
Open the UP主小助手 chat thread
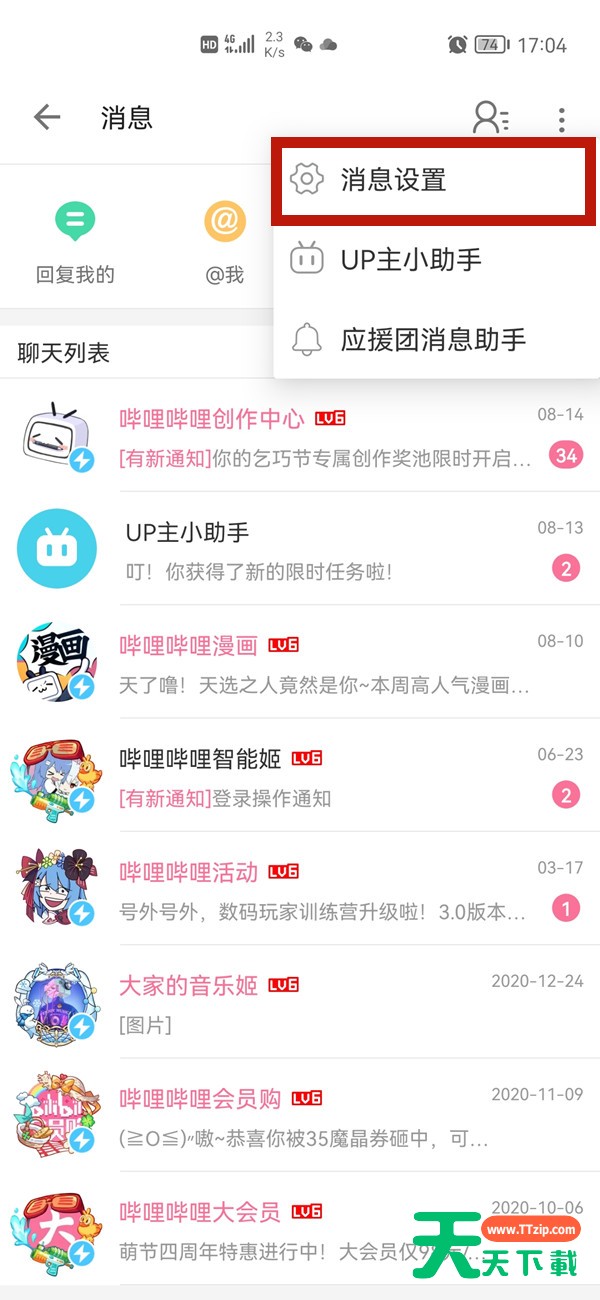(x=300, y=549)
